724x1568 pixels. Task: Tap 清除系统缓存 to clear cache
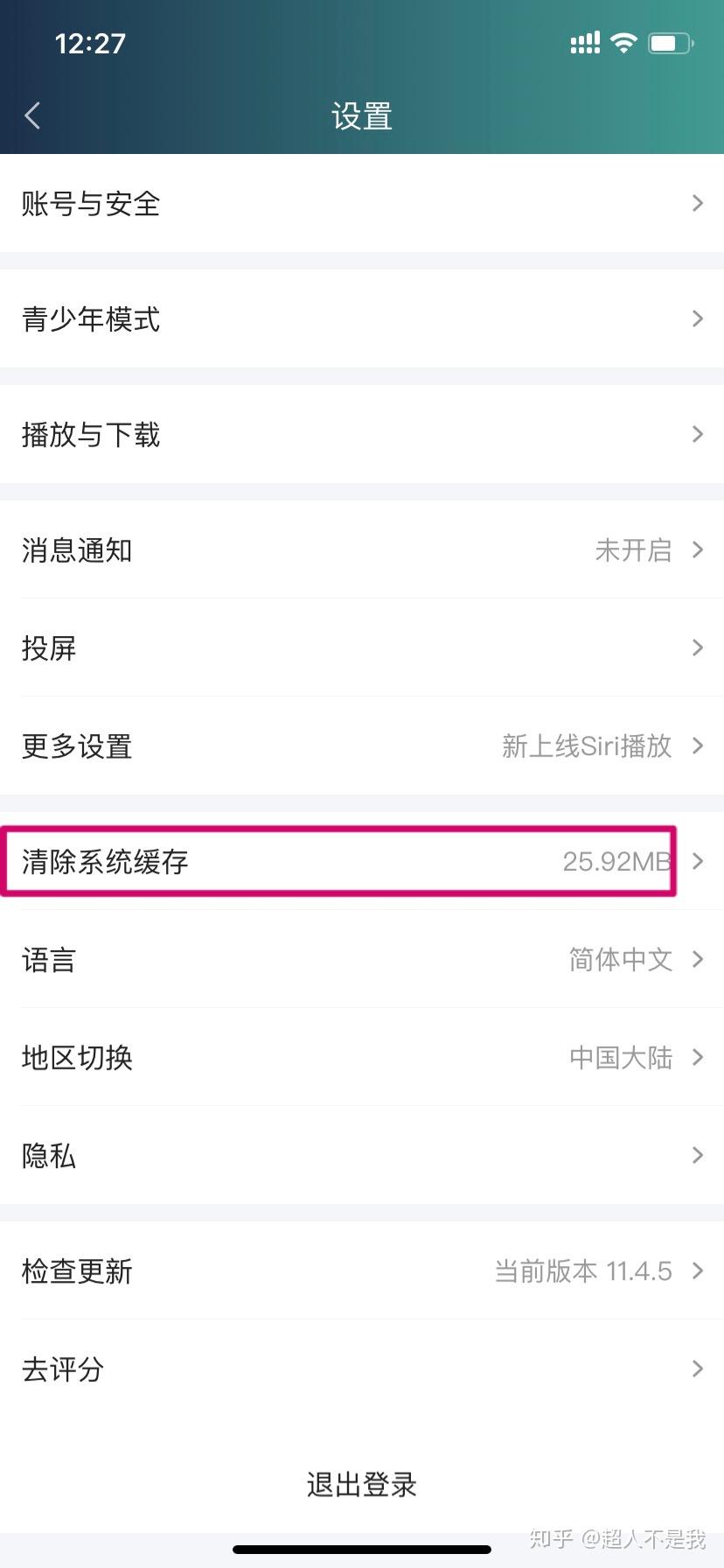pos(362,861)
